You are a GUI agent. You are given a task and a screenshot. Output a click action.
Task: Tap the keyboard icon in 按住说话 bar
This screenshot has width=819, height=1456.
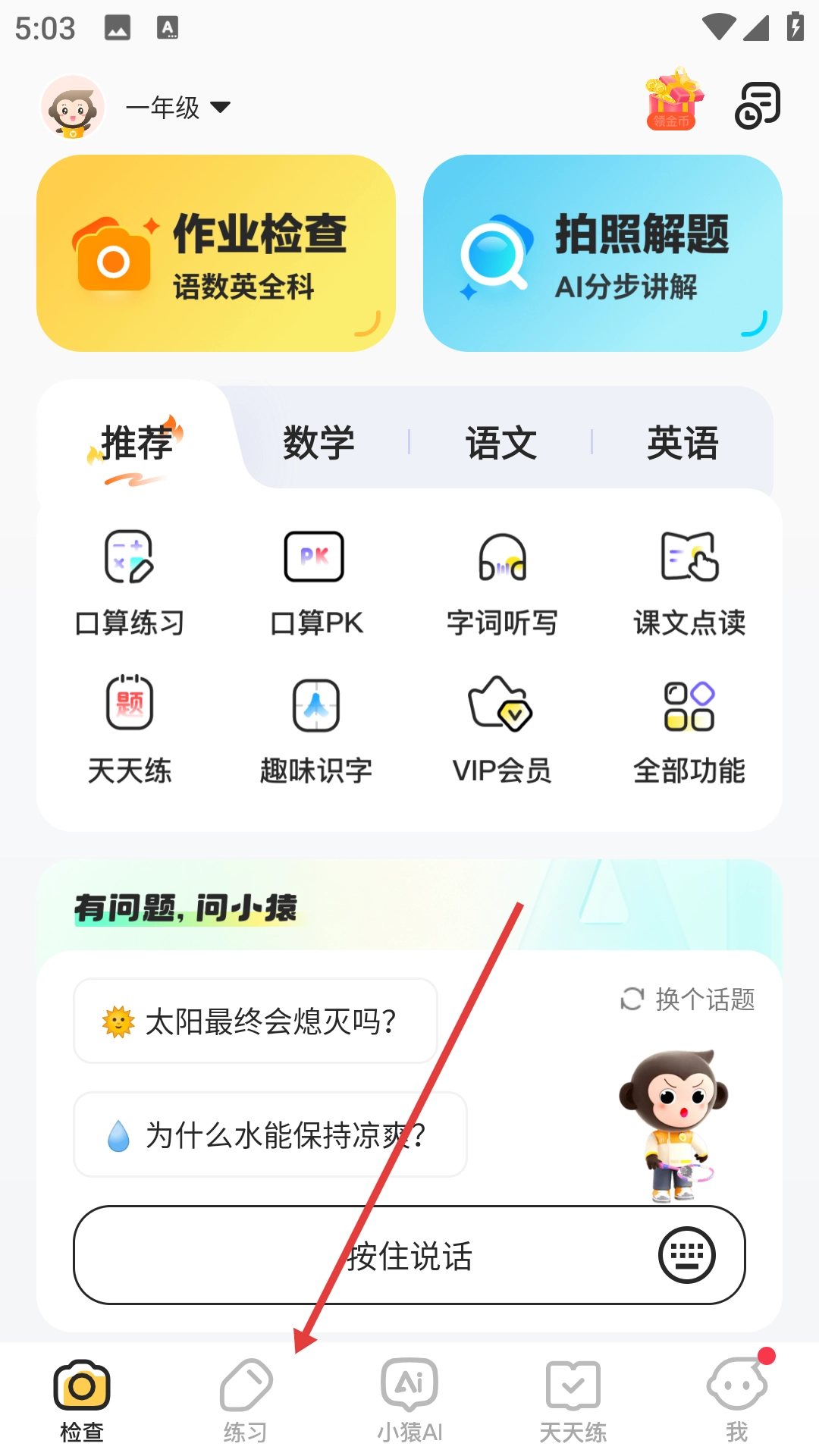[x=686, y=1255]
